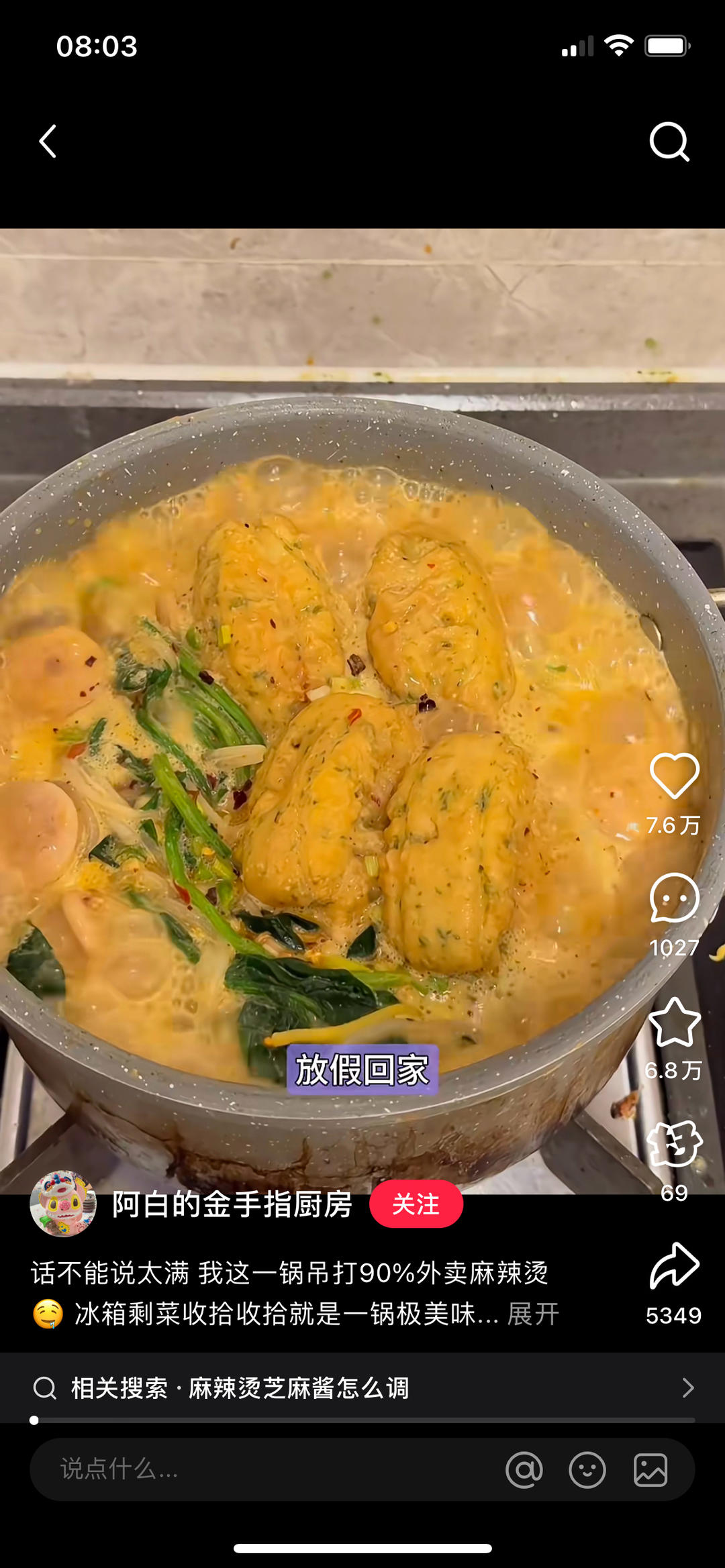Open related search 麻辣烫芝麻酱怎么调
The image size is (725, 1568).
[x=362, y=1388]
